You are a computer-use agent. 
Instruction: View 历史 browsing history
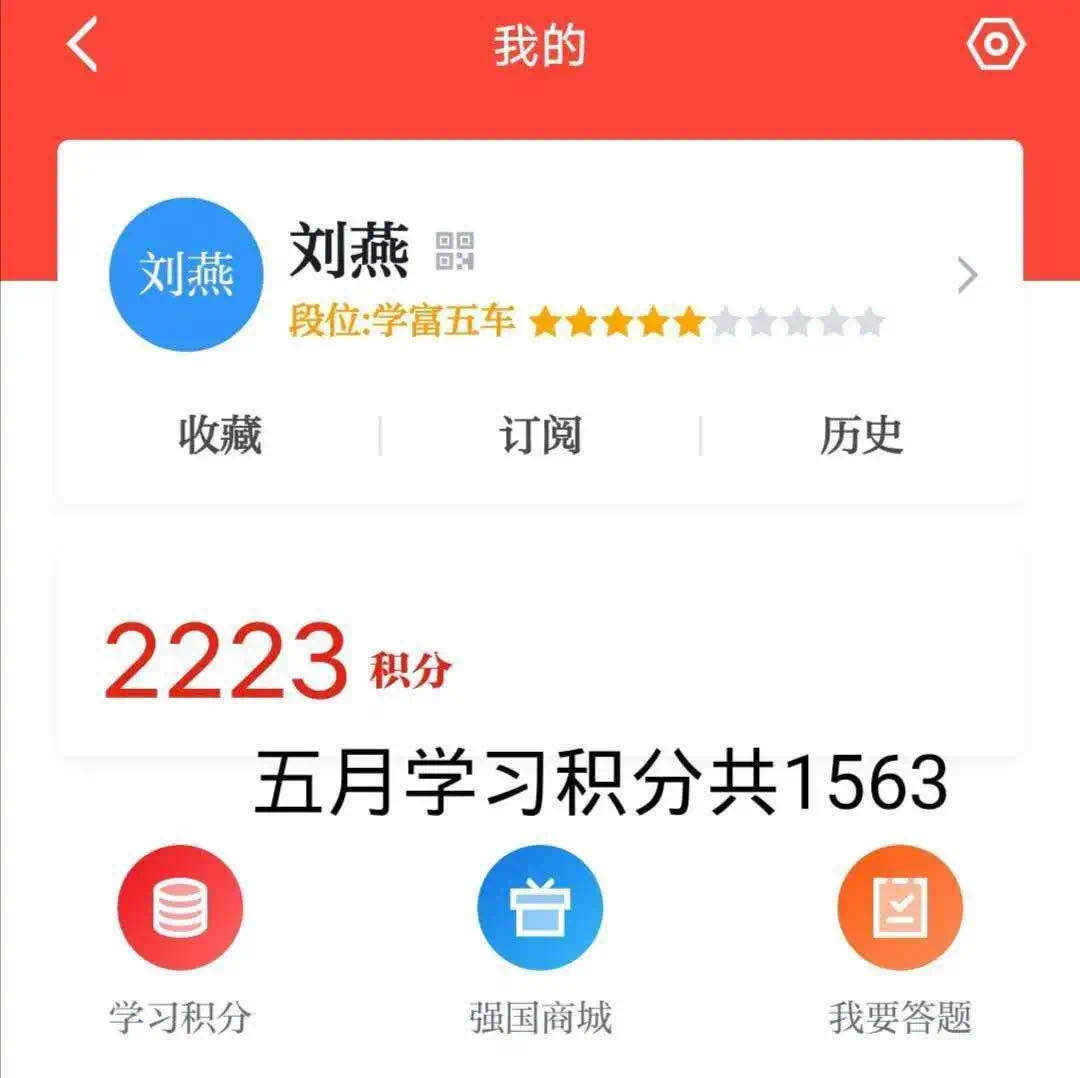tap(861, 436)
